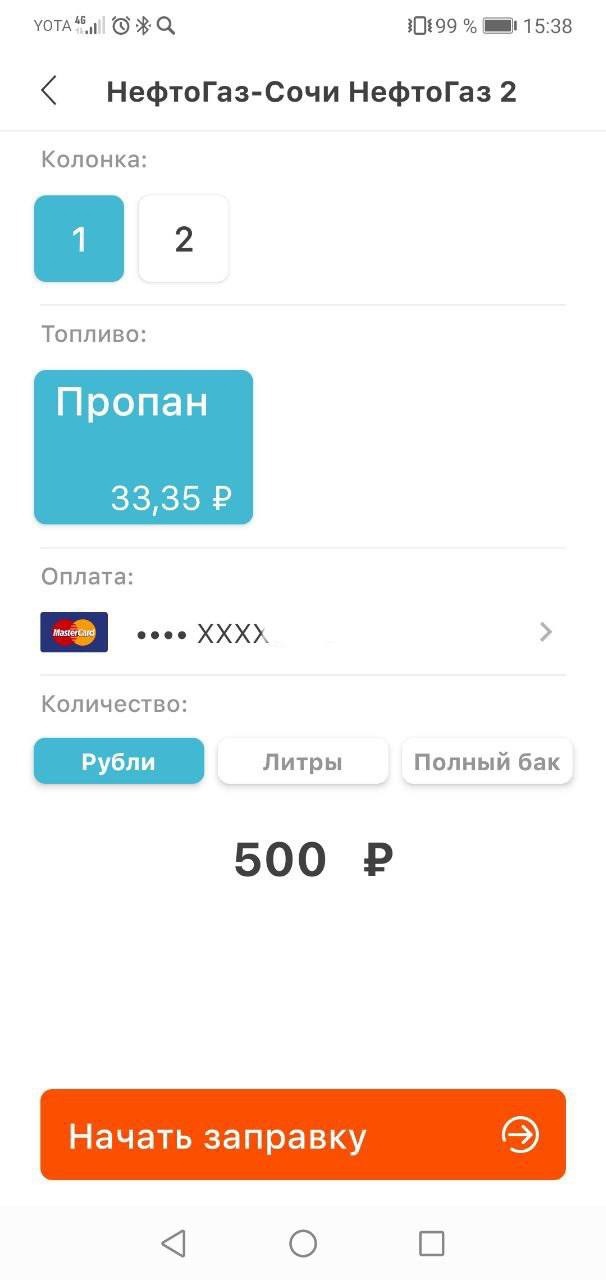The image size is (606, 1280).
Task: Switch quantity to Рубли
Action: pos(119,761)
